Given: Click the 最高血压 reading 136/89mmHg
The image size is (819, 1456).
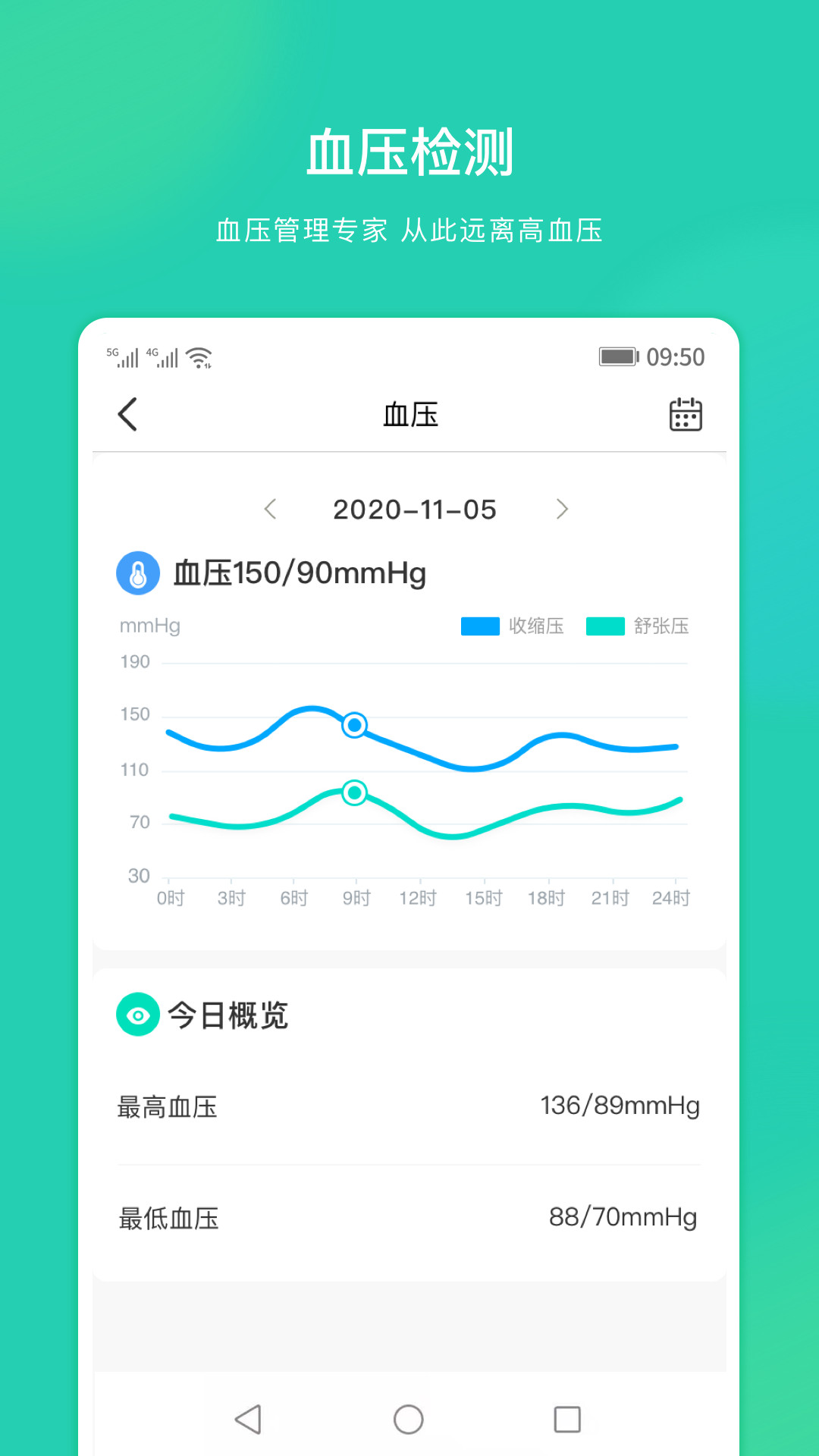Looking at the screenshot, I should (x=621, y=1106).
